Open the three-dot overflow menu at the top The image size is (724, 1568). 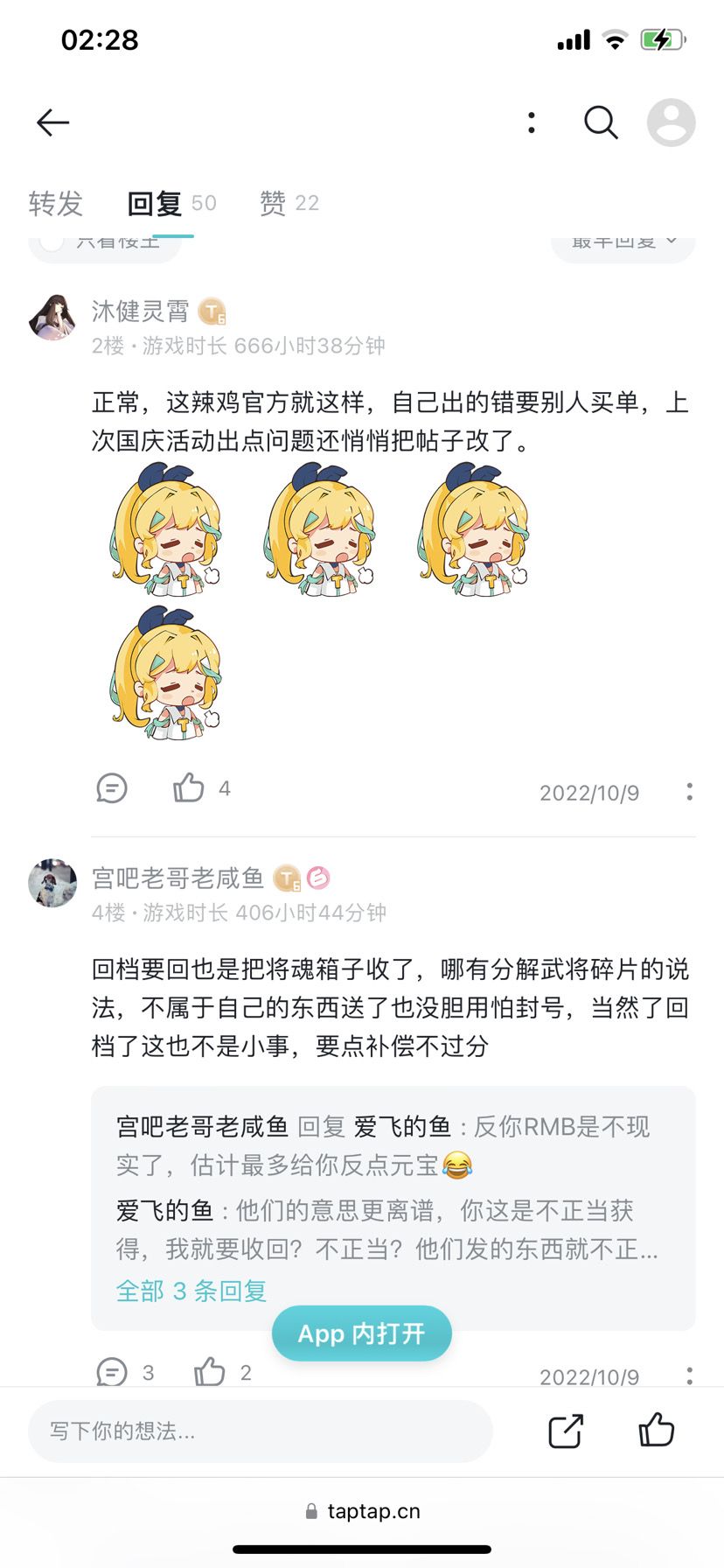pyautogui.click(x=531, y=123)
